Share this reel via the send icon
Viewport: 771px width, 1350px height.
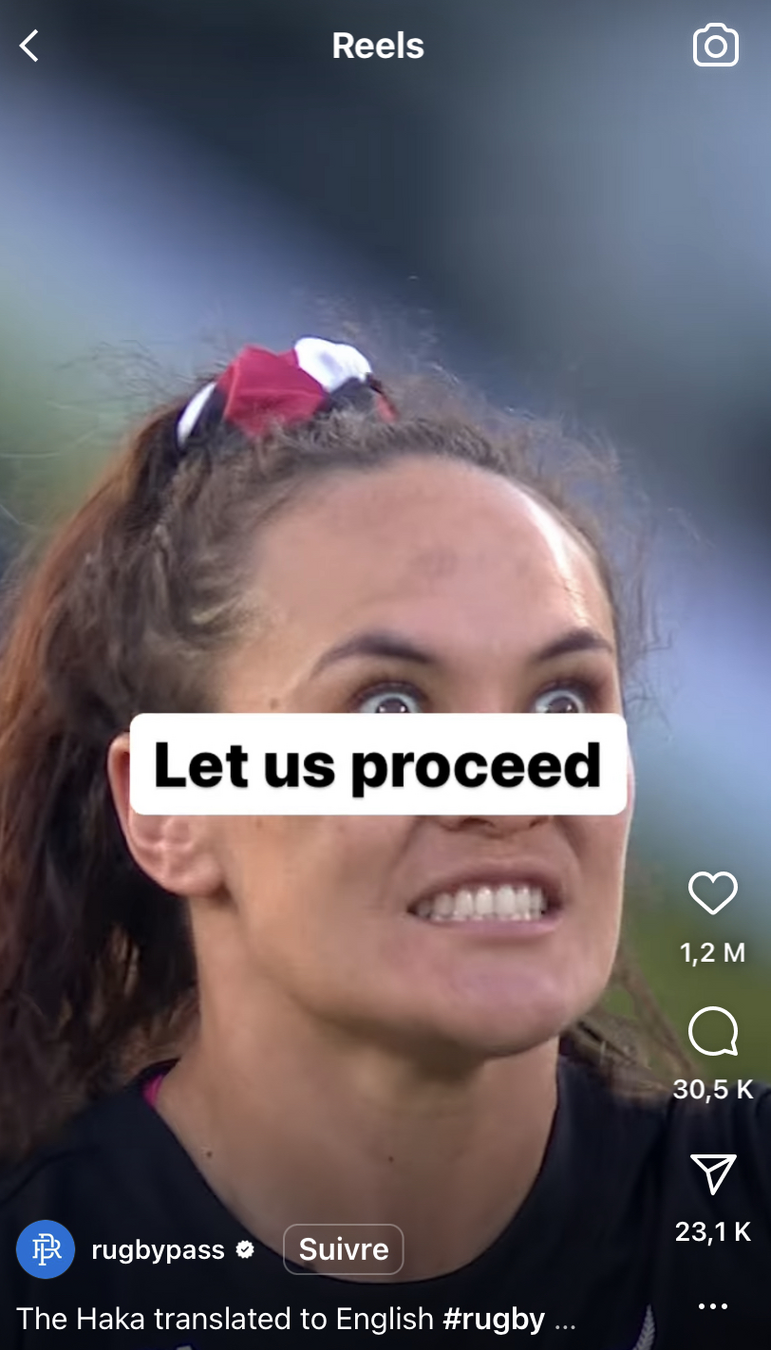713,1174
